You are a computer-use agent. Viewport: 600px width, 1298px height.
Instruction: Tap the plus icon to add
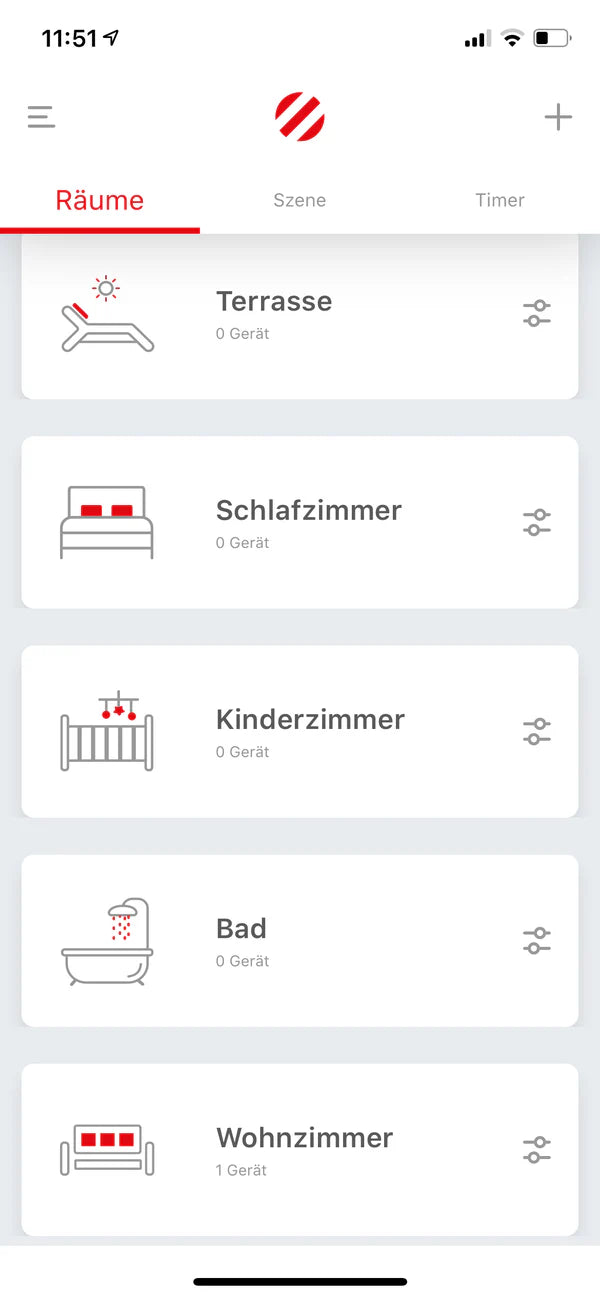558,117
